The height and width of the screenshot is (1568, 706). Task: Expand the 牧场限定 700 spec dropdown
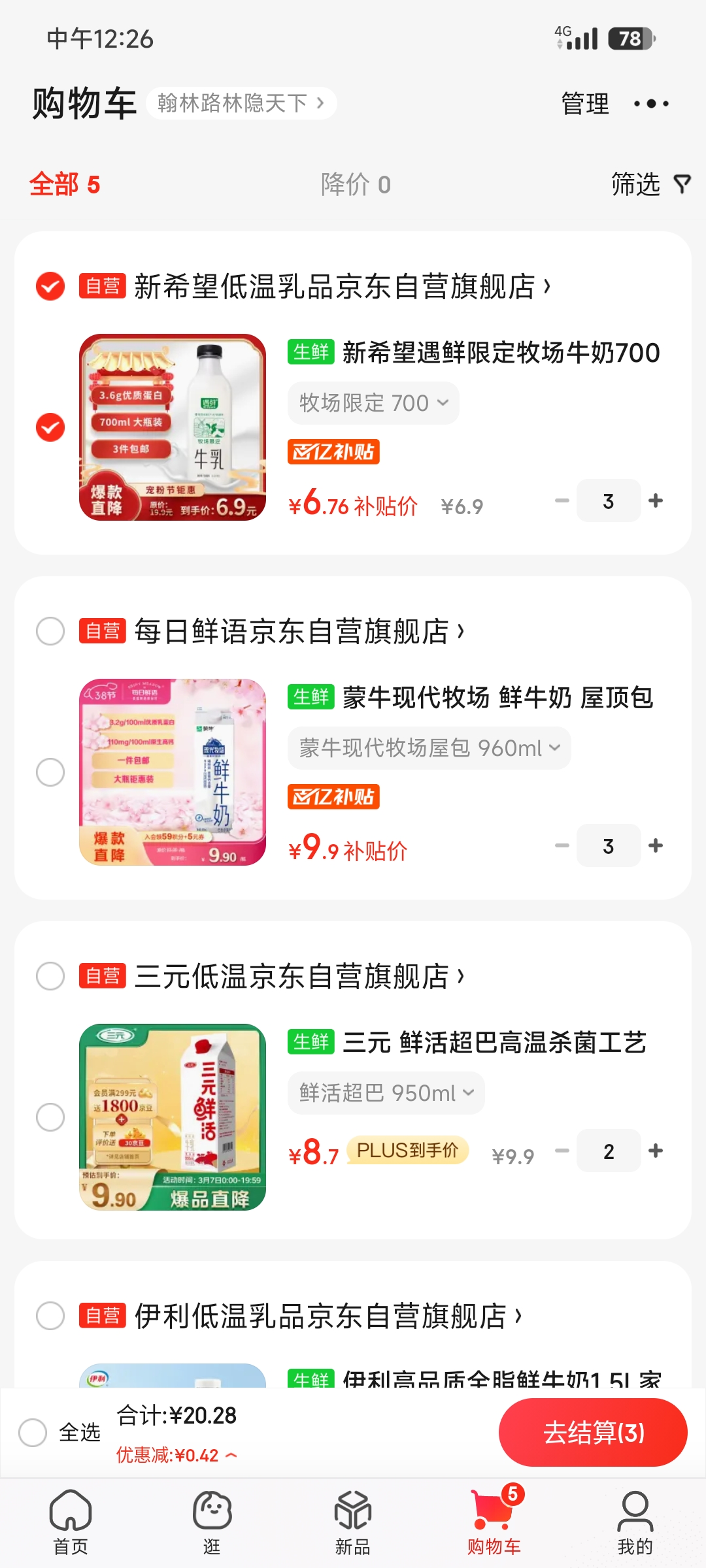click(373, 403)
